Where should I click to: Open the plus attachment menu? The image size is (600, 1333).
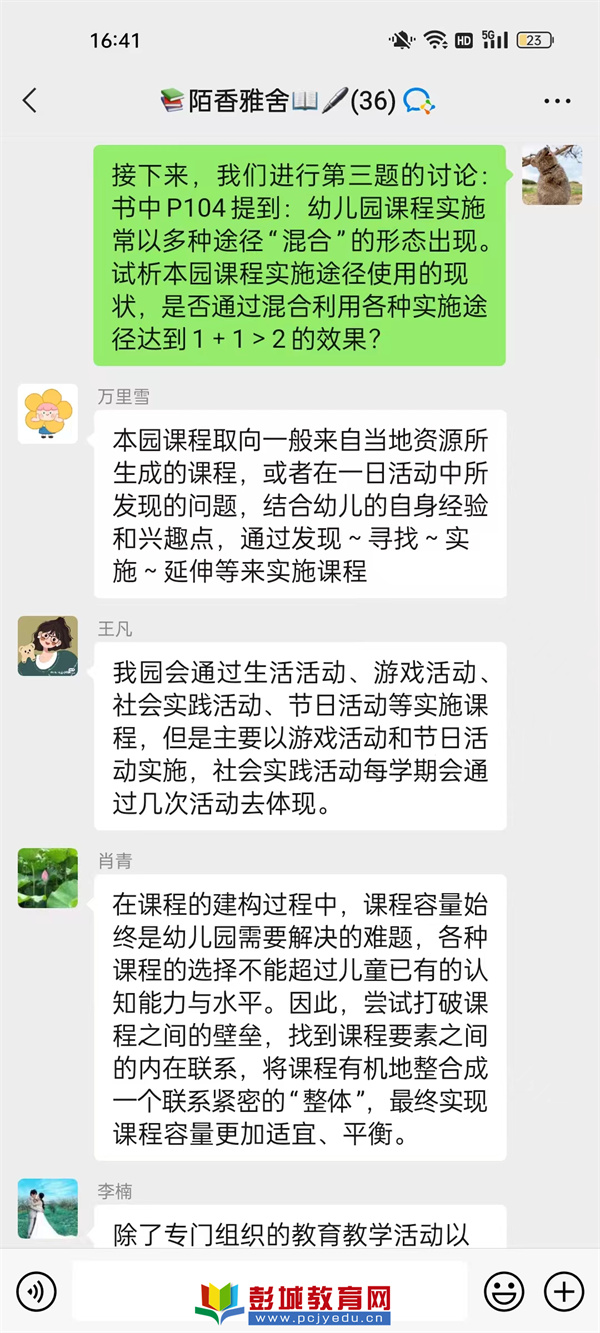pyautogui.click(x=564, y=1291)
